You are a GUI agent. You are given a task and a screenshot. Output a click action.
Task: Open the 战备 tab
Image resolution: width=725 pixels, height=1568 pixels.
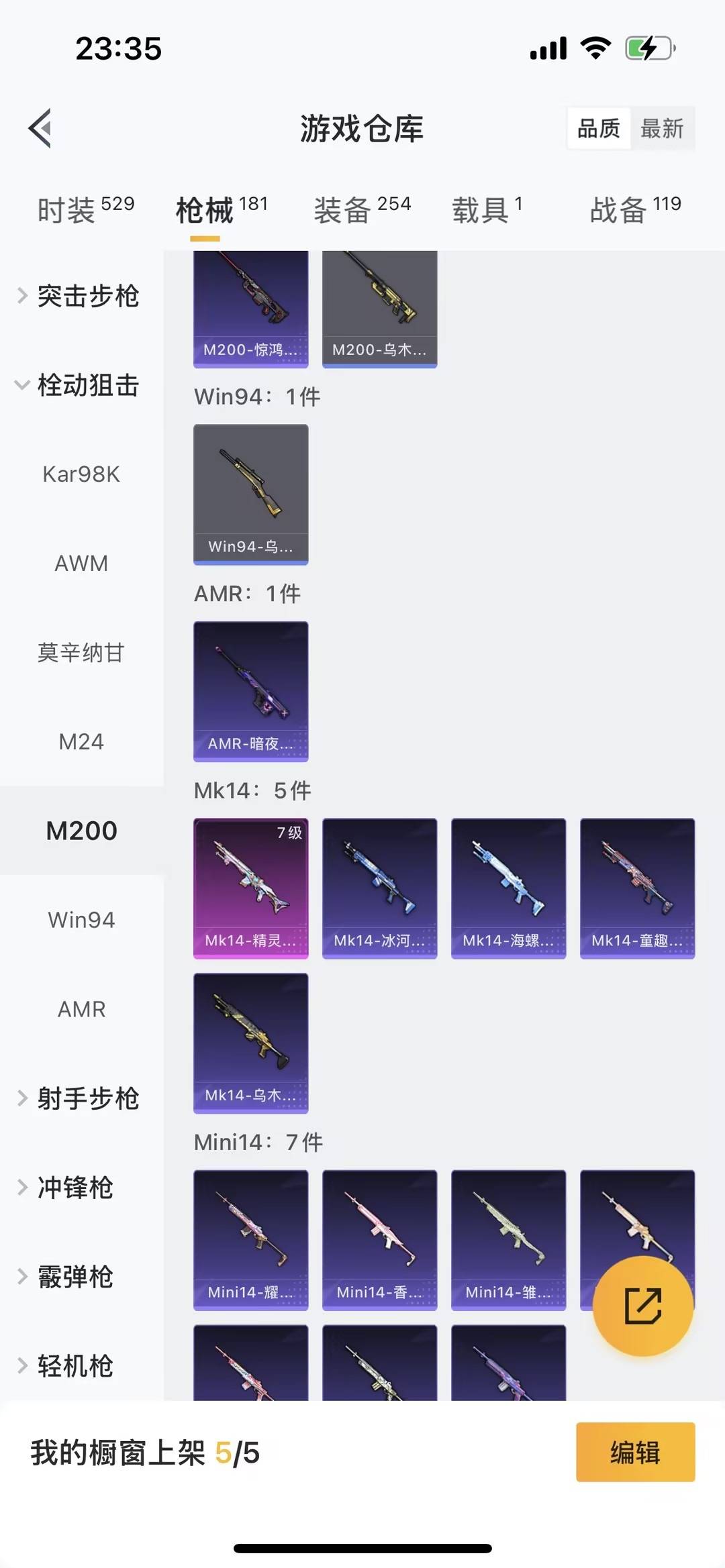click(635, 210)
